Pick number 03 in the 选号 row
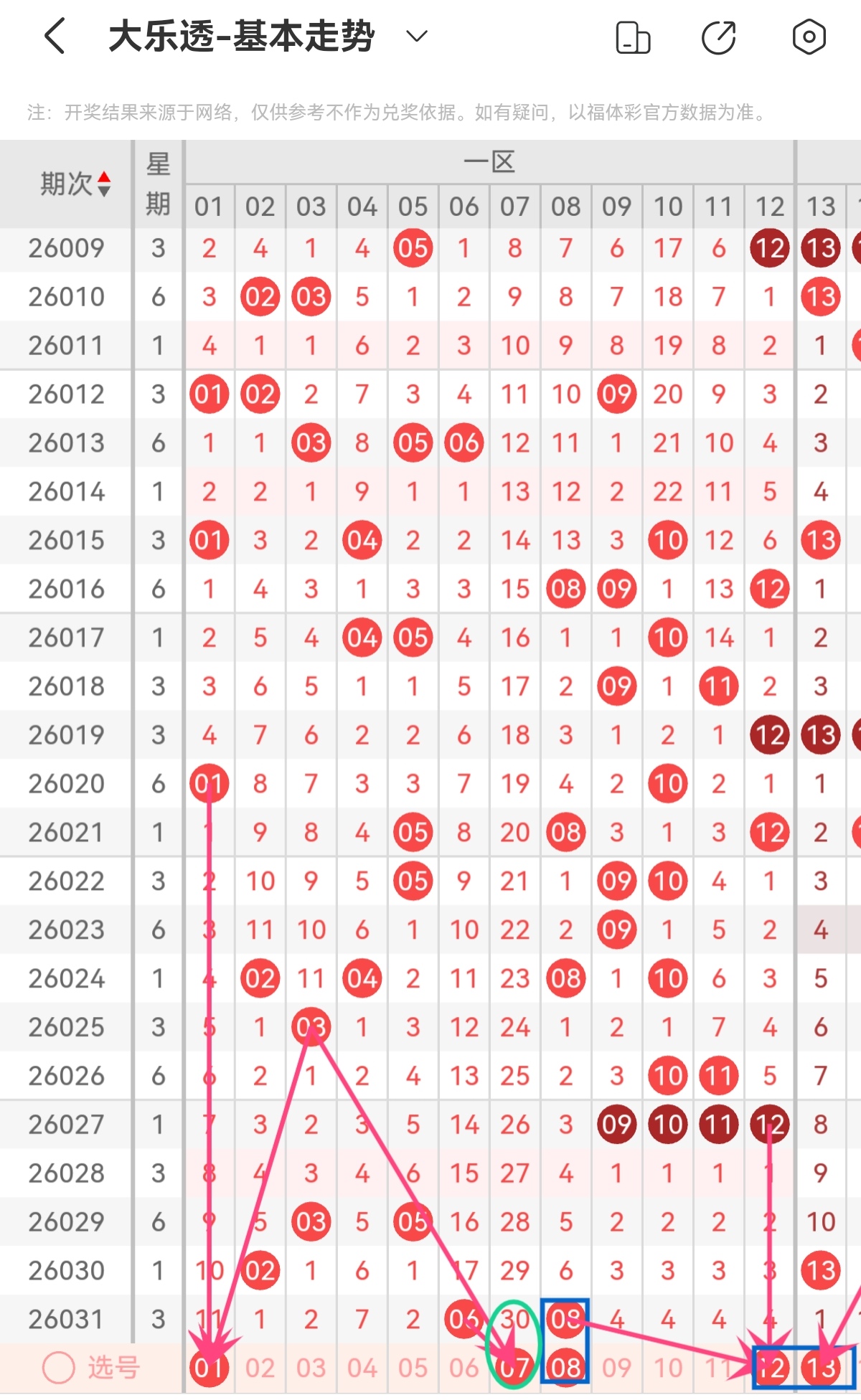The height and width of the screenshot is (1400, 861). click(311, 1368)
